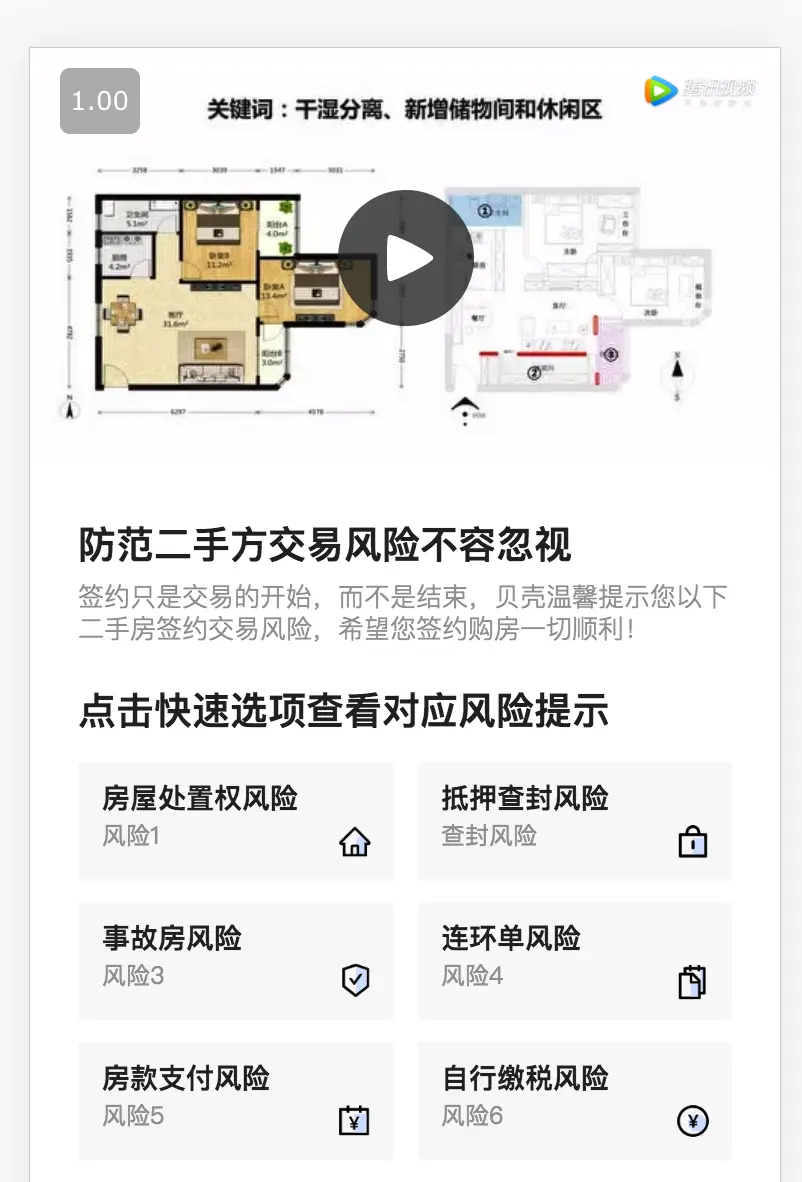Image resolution: width=802 pixels, height=1182 pixels.
Task: View the 抵押查封风险 card
Action: coord(574,820)
